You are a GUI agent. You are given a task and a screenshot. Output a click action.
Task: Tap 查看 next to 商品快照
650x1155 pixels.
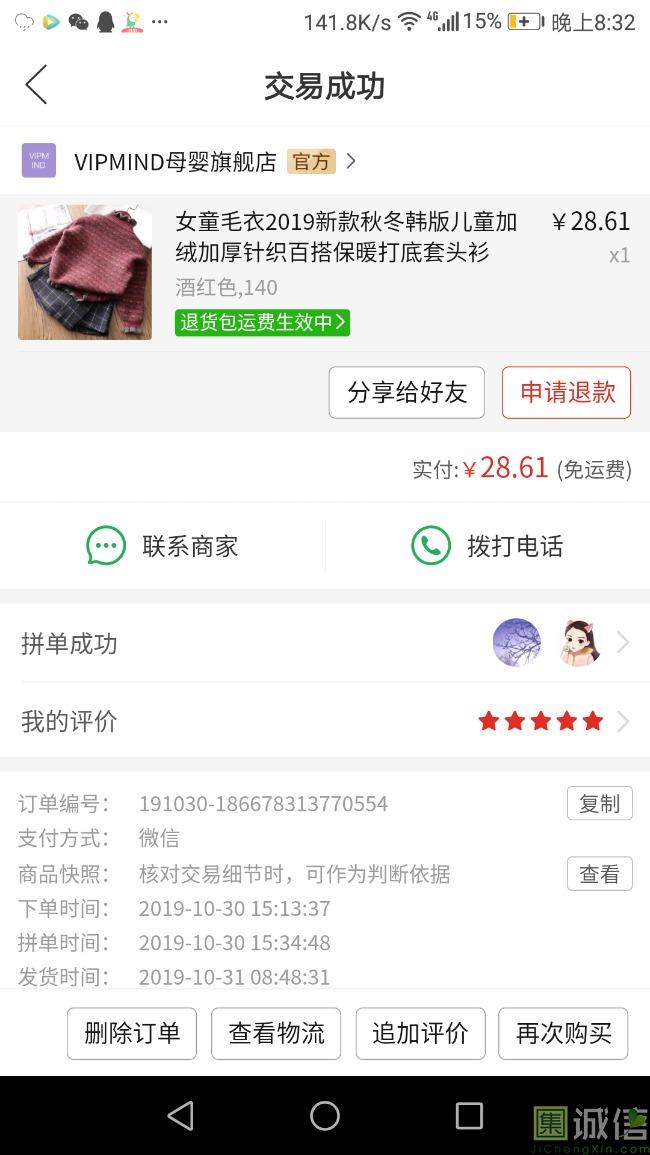tap(599, 874)
